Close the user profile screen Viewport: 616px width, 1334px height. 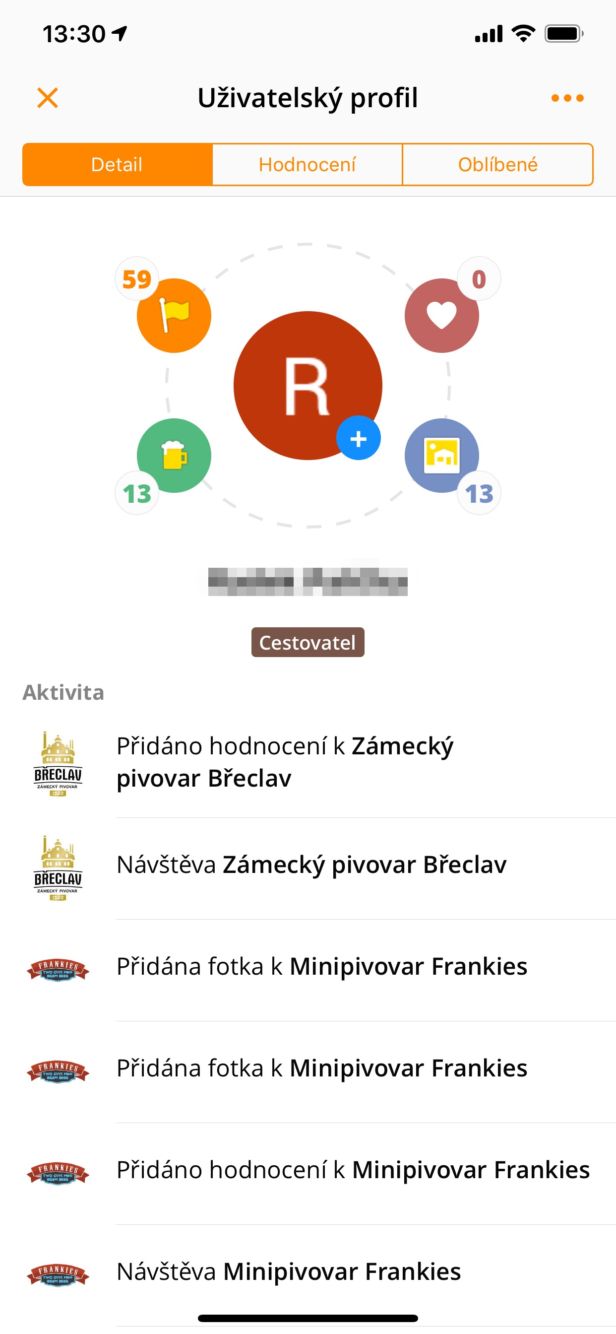click(x=47, y=98)
